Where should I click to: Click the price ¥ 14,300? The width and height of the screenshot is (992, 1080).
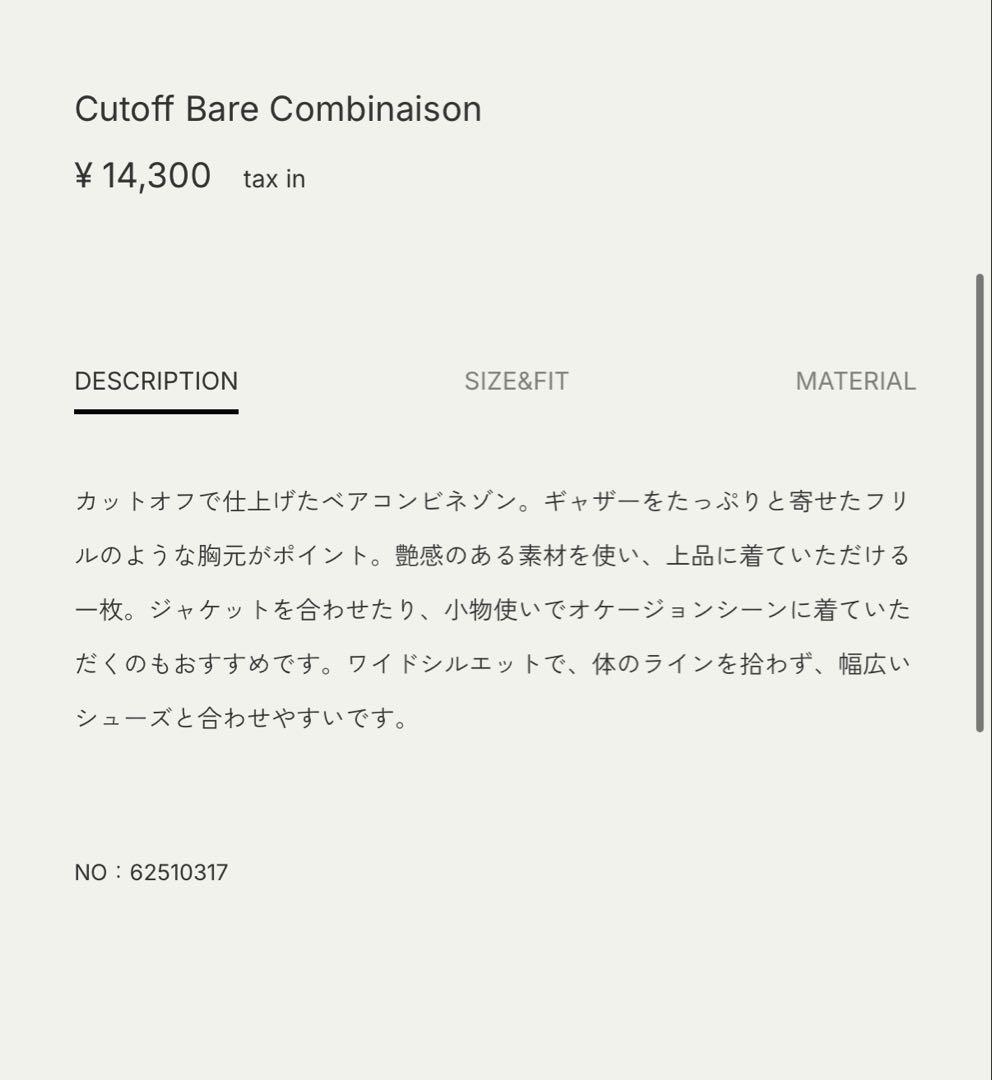coord(142,176)
